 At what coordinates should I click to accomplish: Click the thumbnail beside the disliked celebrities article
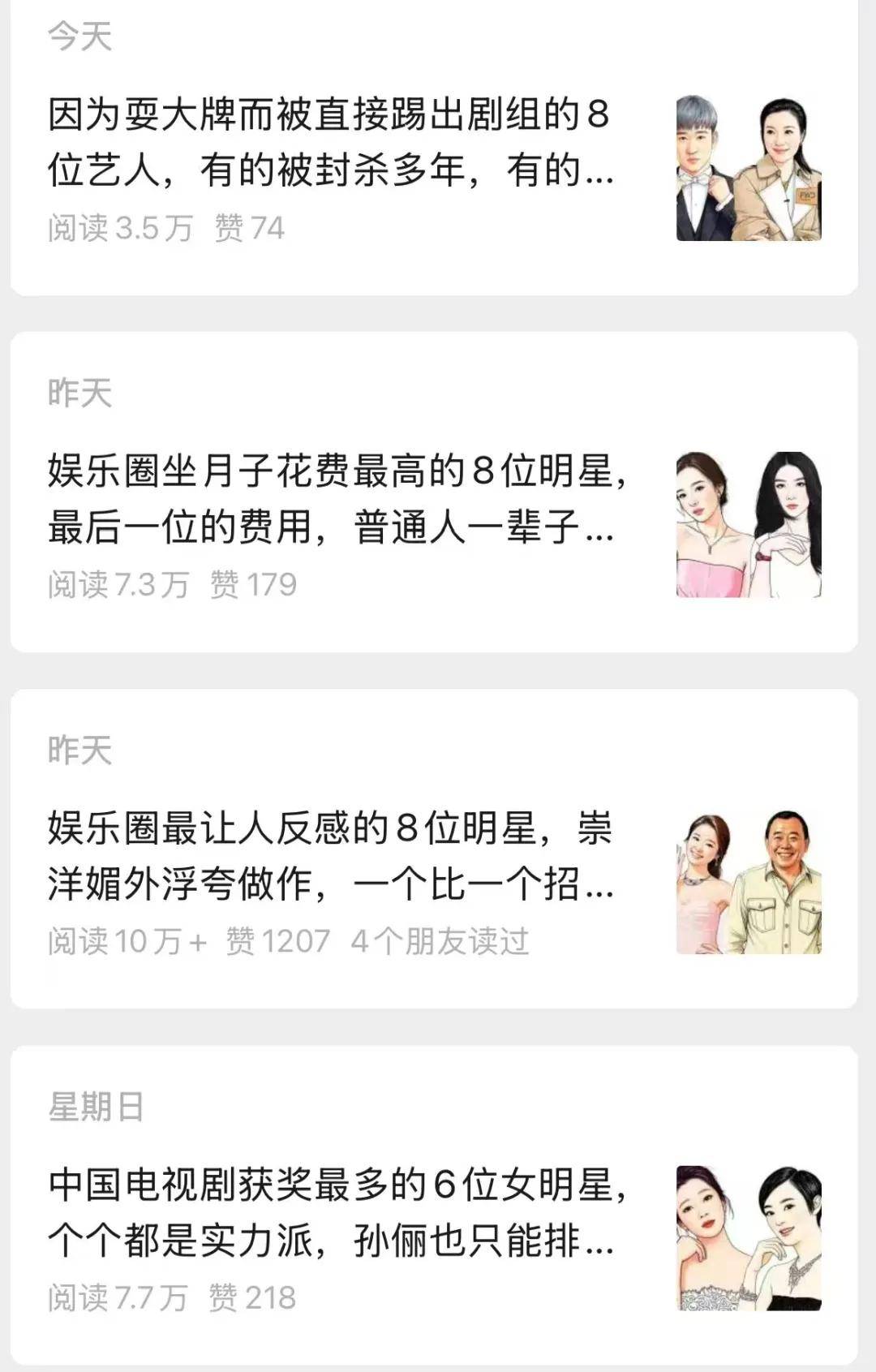746,879
